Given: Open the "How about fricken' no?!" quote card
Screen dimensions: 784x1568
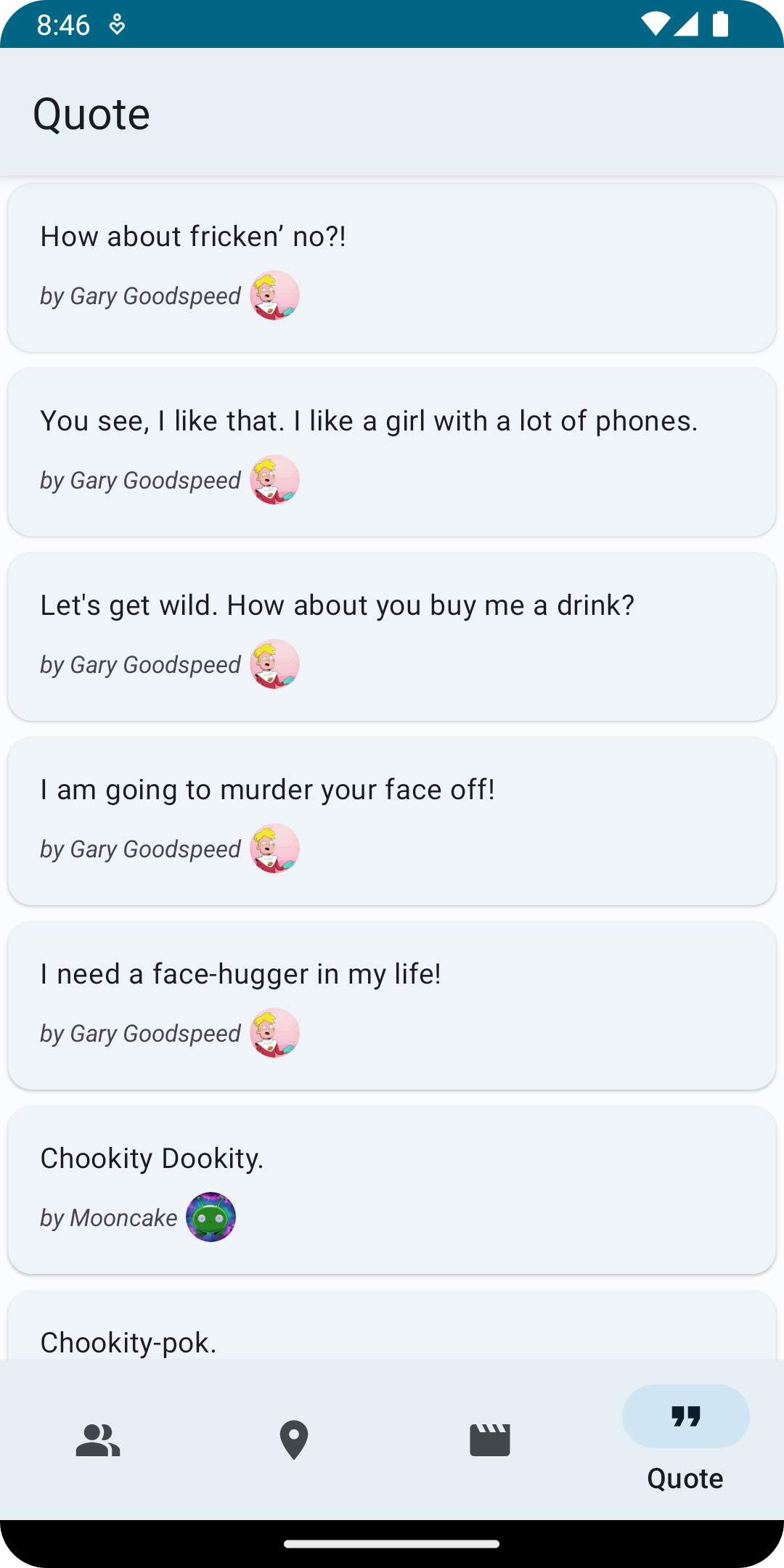Looking at the screenshot, I should click(x=392, y=267).
